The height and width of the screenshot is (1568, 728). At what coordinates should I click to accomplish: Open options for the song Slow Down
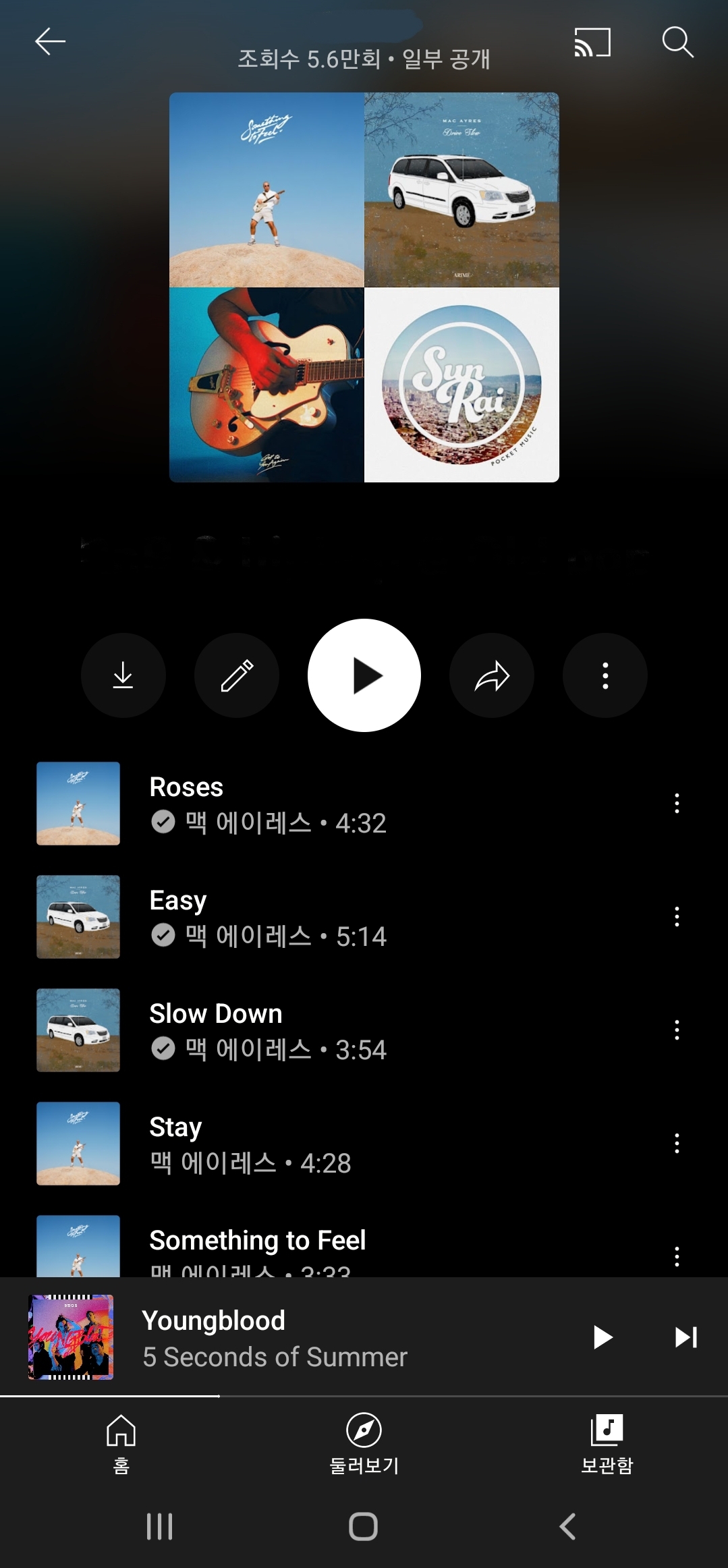point(677,1030)
